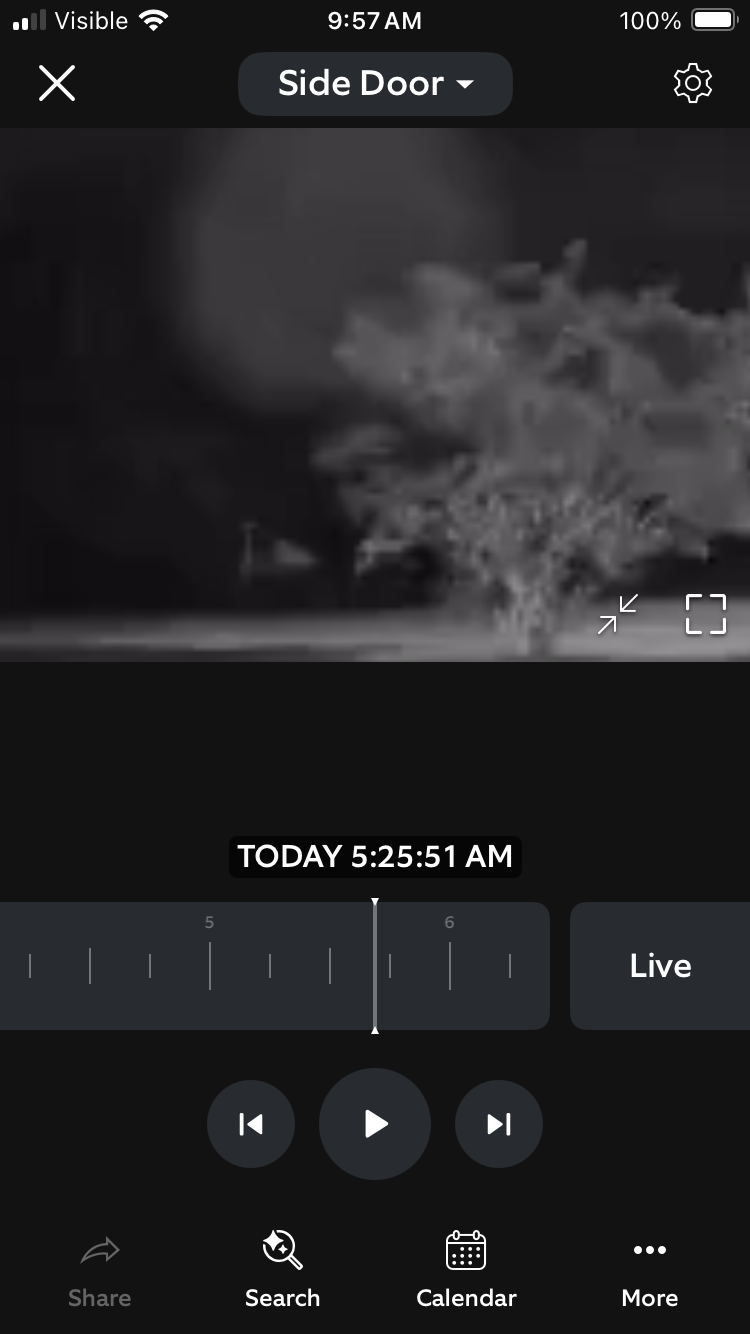
Task: Enter fullscreen video mode
Action: pos(705,614)
